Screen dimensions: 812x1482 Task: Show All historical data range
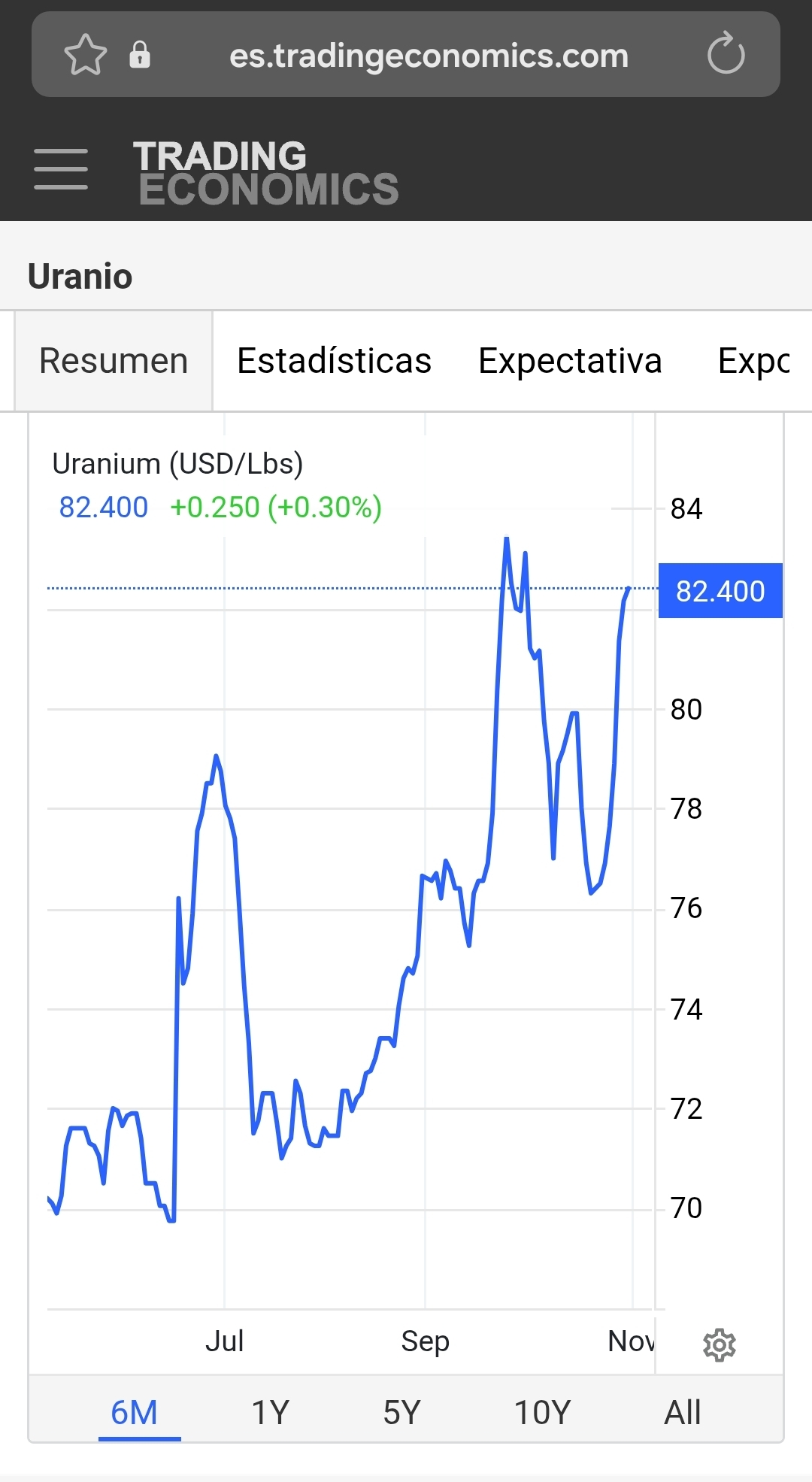tap(681, 1412)
